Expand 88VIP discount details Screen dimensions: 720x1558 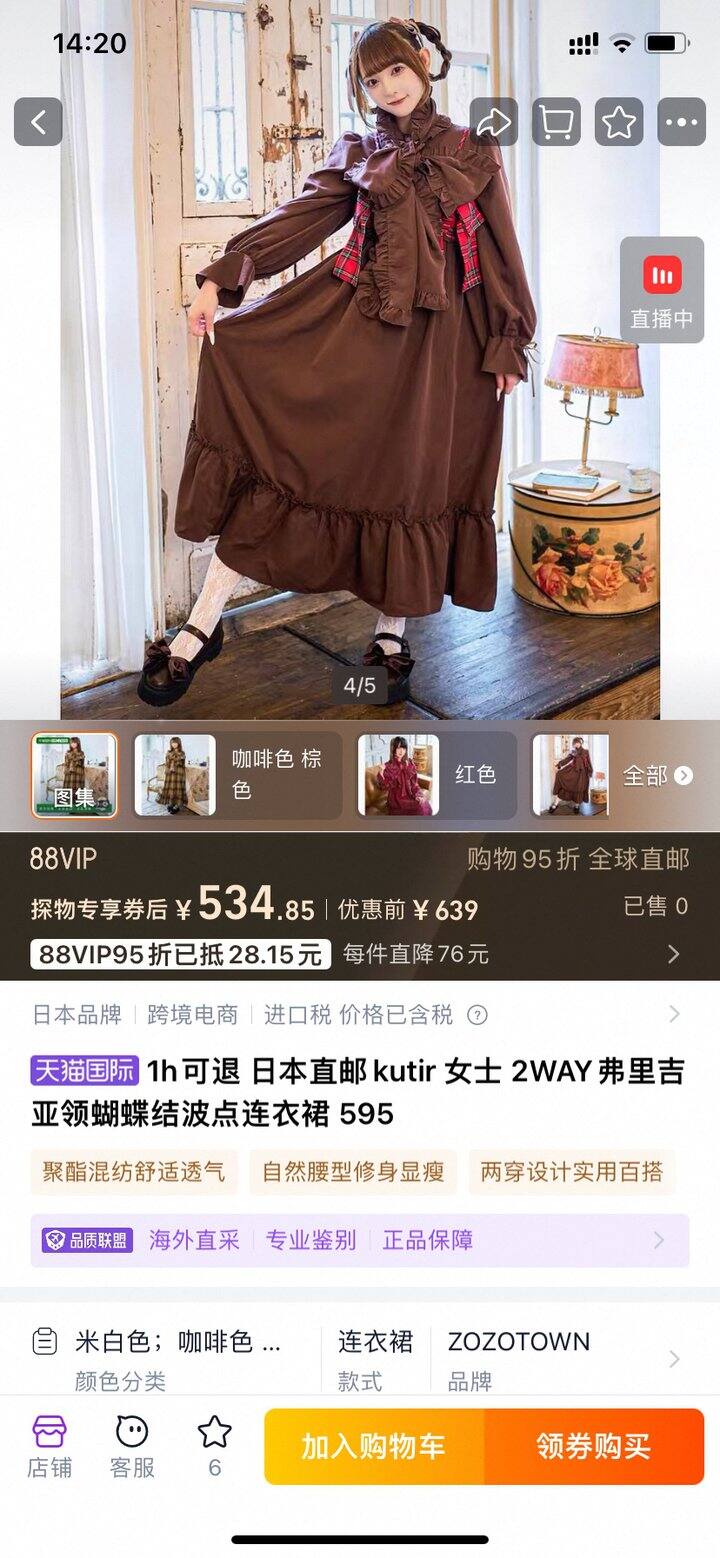[x=673, y=954]
